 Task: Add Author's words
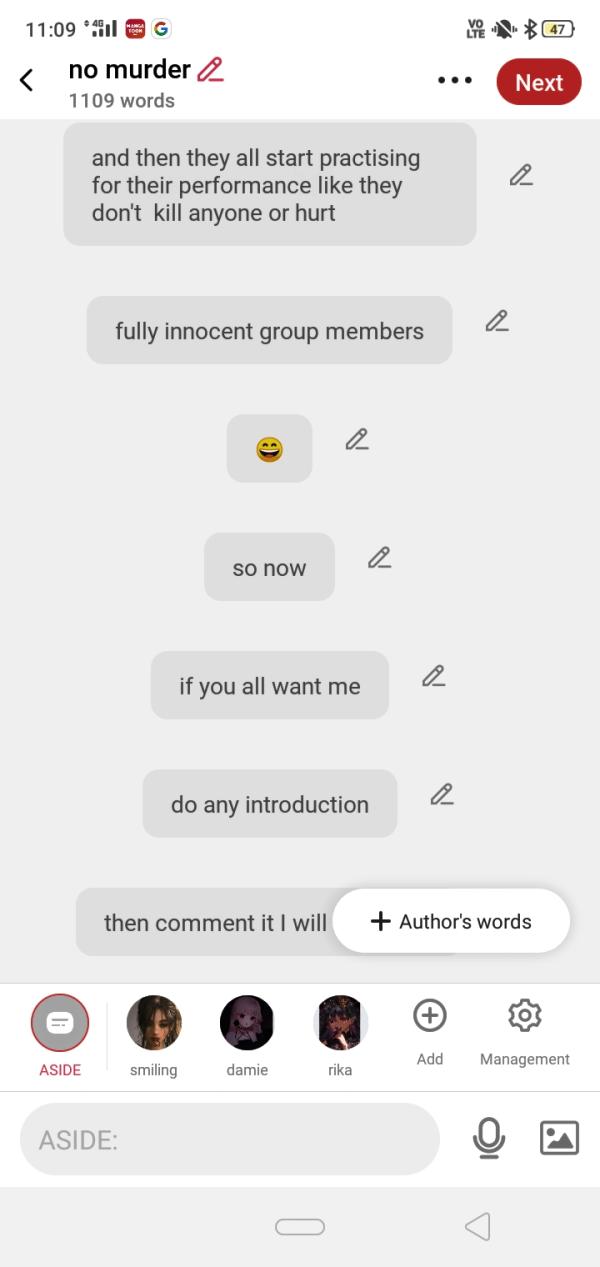click(451, 921)
